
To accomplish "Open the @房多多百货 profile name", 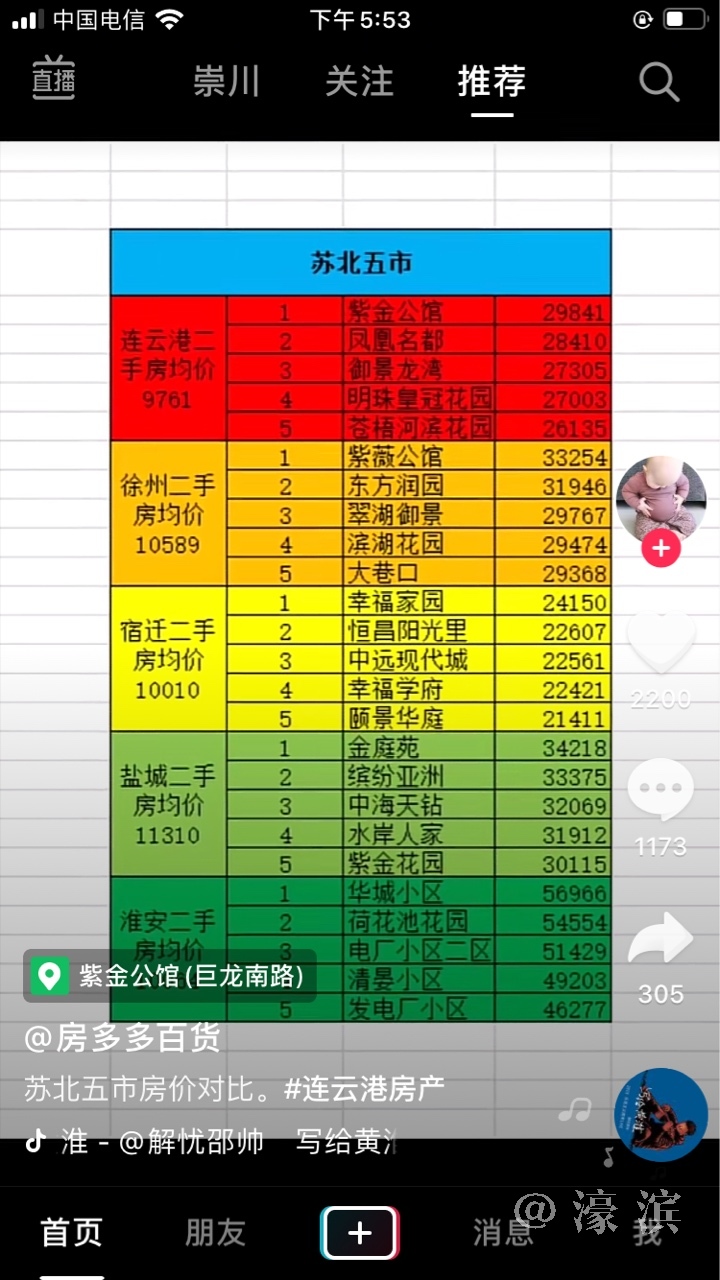I will pos(122,1038).
